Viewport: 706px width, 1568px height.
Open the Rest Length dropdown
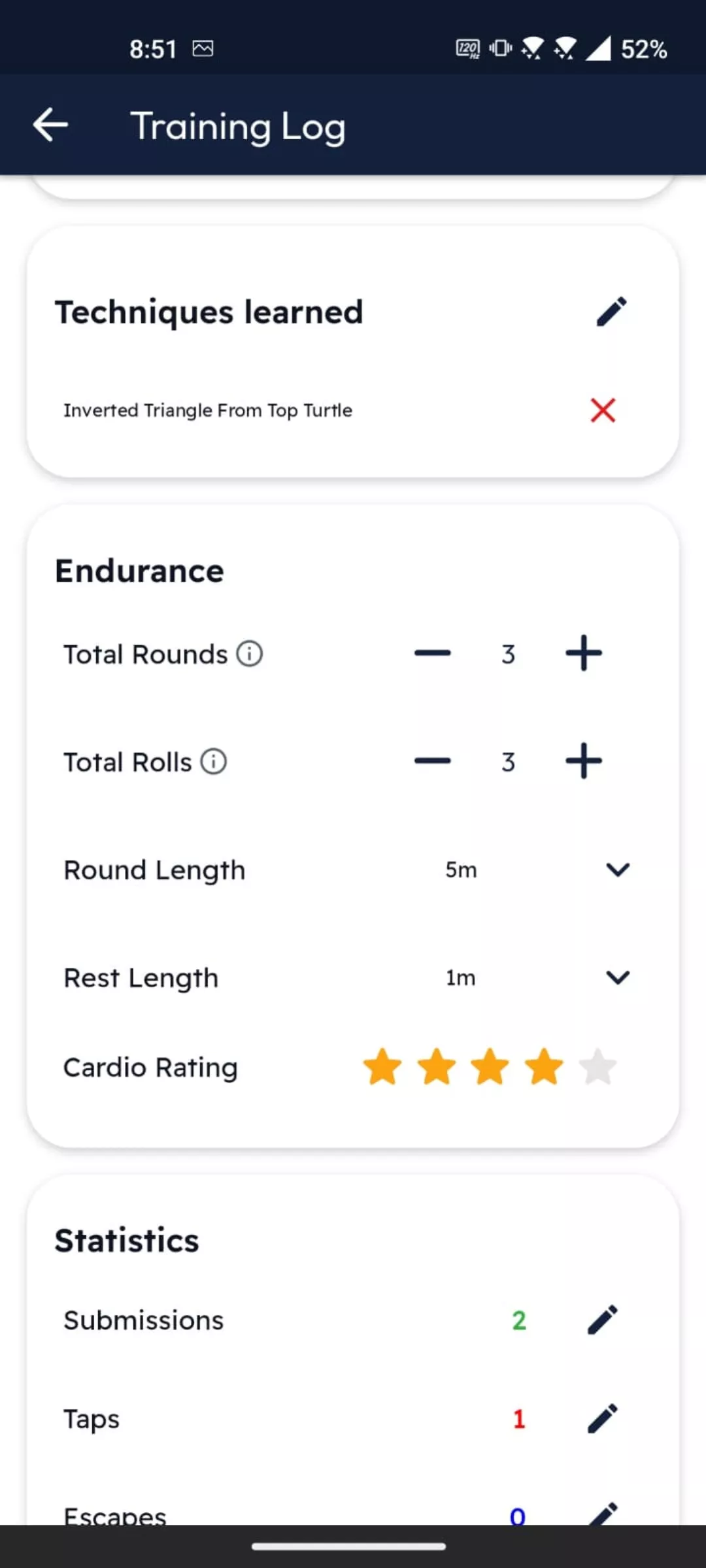[x=617, y=977]
